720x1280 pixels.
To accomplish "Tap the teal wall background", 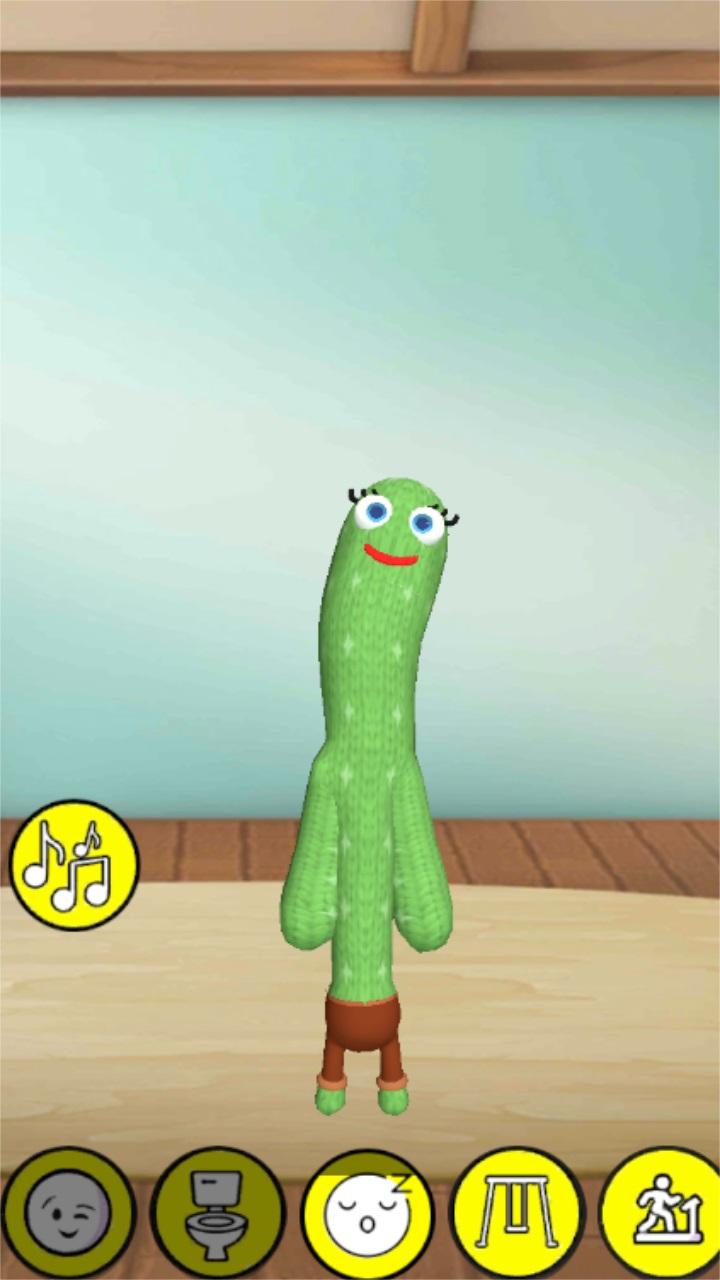I will (x=150, y=300).
